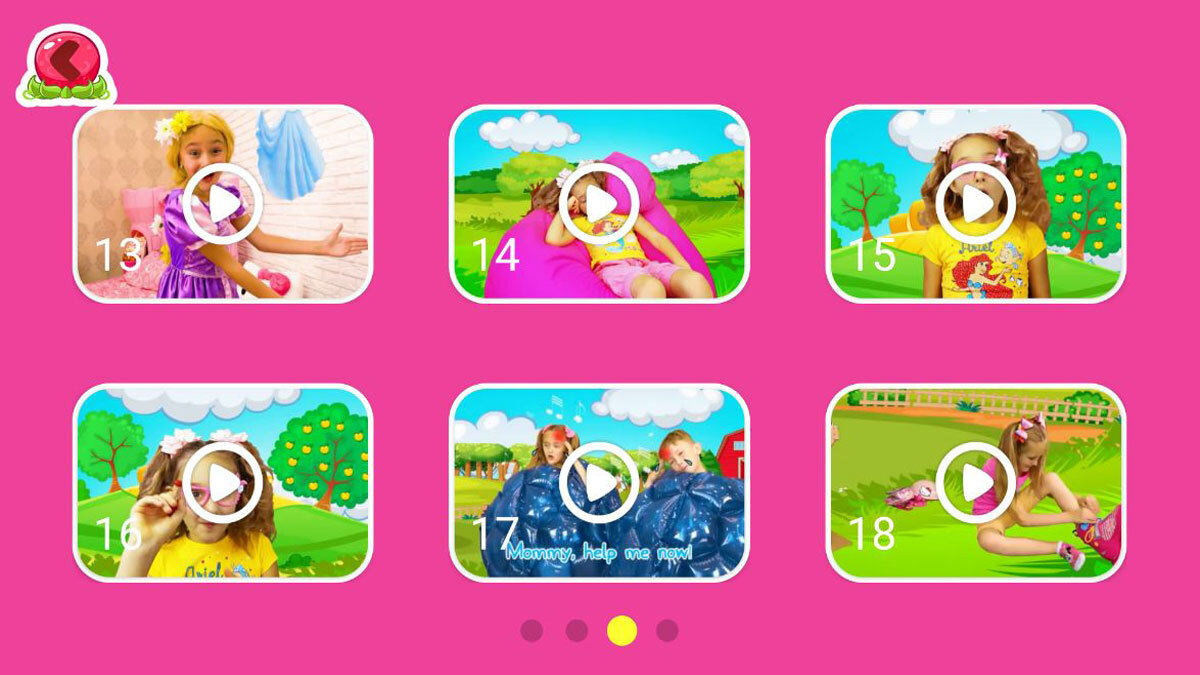Jump to the second page dot
Image resolution: width=1200 pixels, height=675 pixels.
[x=577, y=630]
